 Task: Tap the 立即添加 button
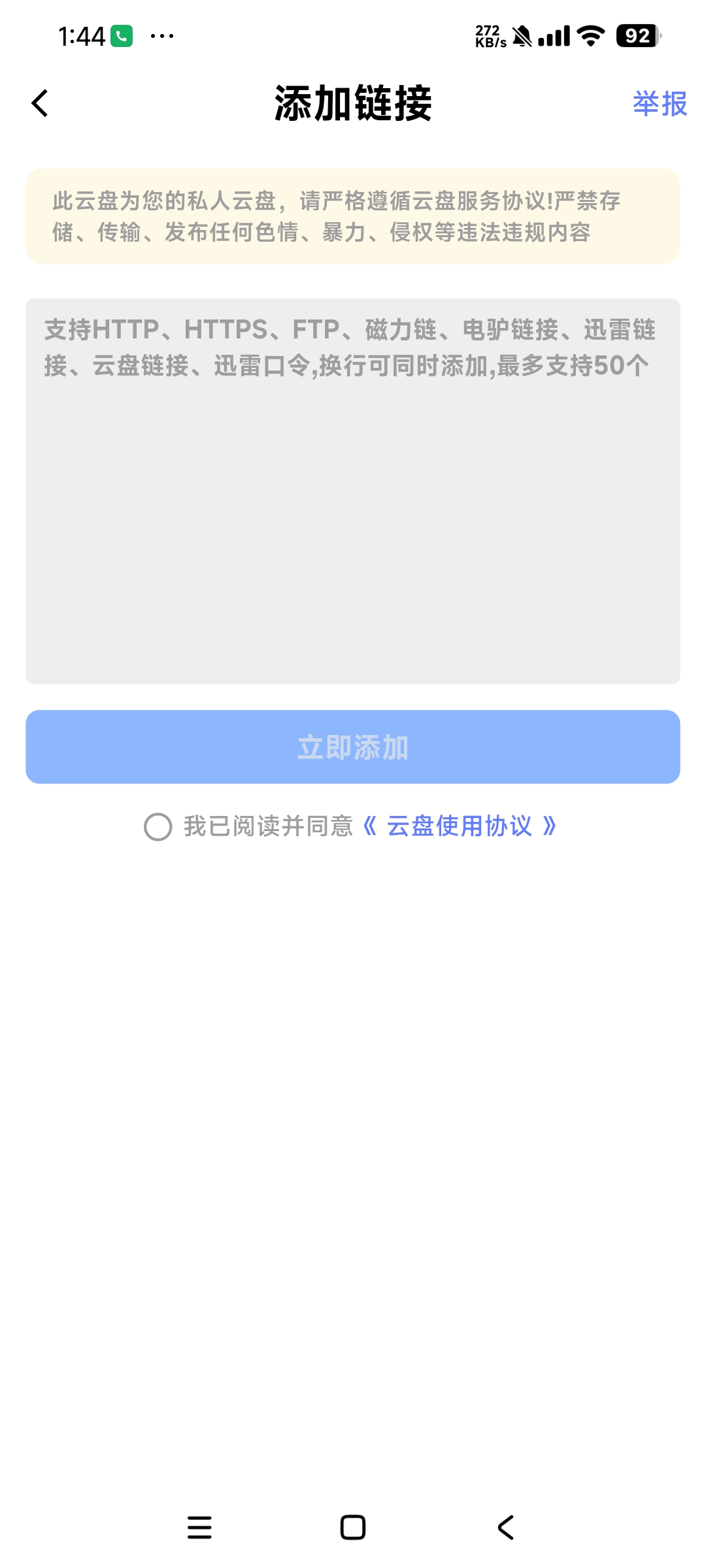(353, 747)
